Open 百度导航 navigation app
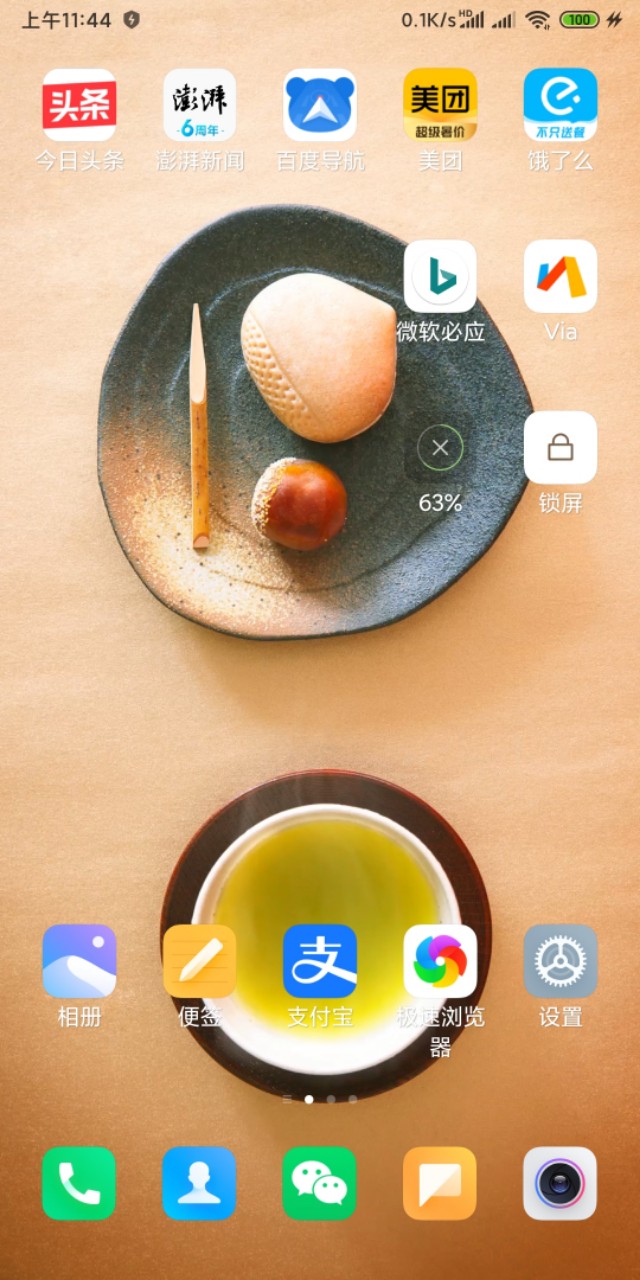This screenshot has height=1280, width=640. [320, 105]
